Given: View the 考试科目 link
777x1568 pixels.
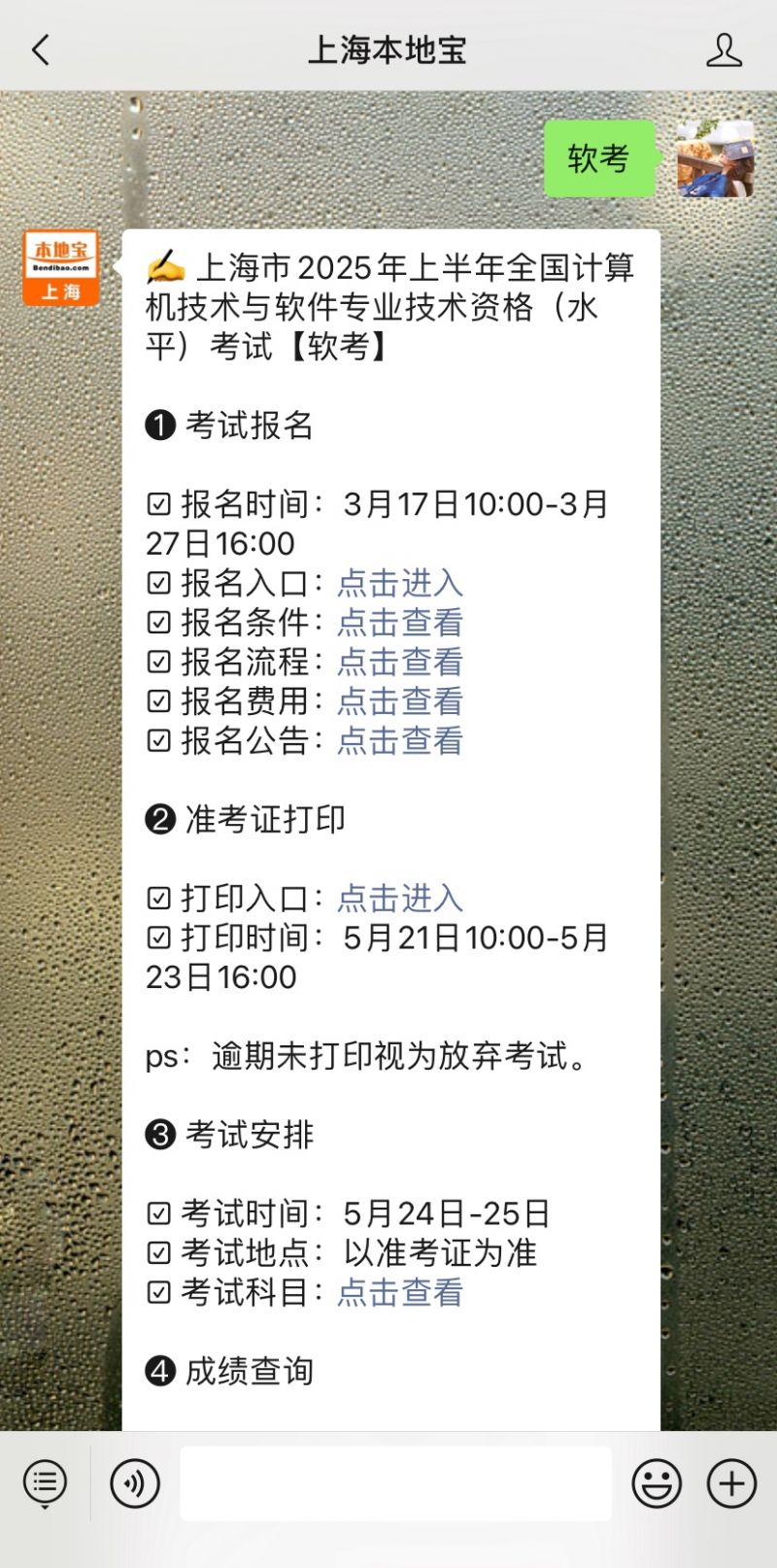Looking at the screenshot, I should pyautogui.click(x=400, y=1292).
